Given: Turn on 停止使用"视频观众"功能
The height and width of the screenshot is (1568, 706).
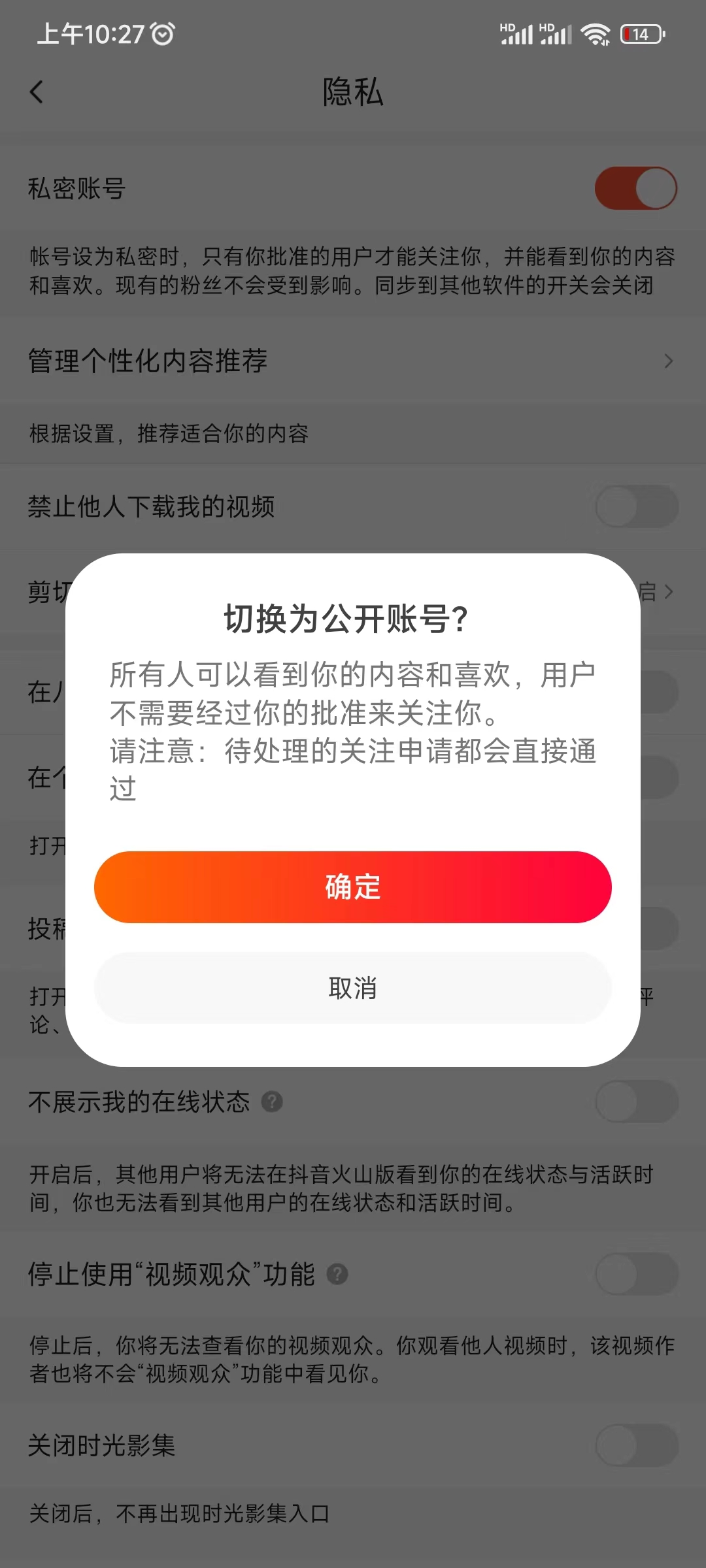Looking at the screenshot, I should coord(634,1273).
